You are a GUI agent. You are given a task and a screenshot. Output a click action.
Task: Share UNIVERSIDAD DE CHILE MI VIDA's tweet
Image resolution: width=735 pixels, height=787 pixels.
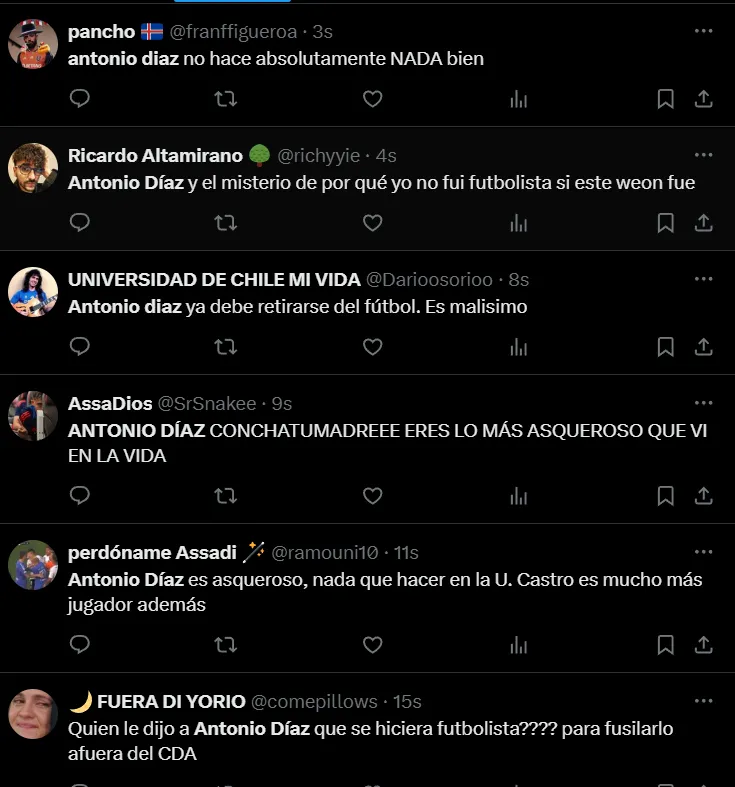(703, 347)
